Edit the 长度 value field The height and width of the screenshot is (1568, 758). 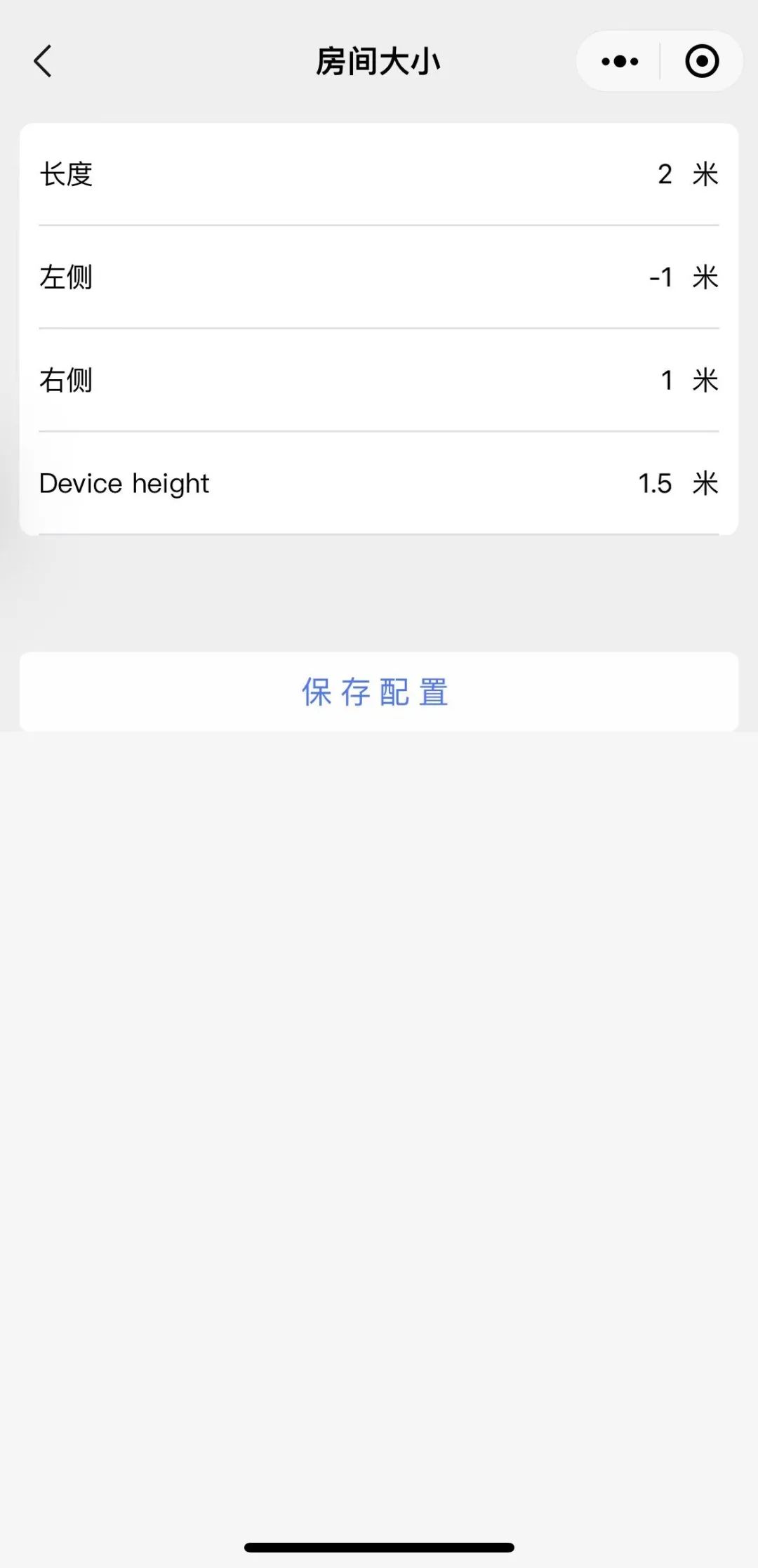coord(664,174)
